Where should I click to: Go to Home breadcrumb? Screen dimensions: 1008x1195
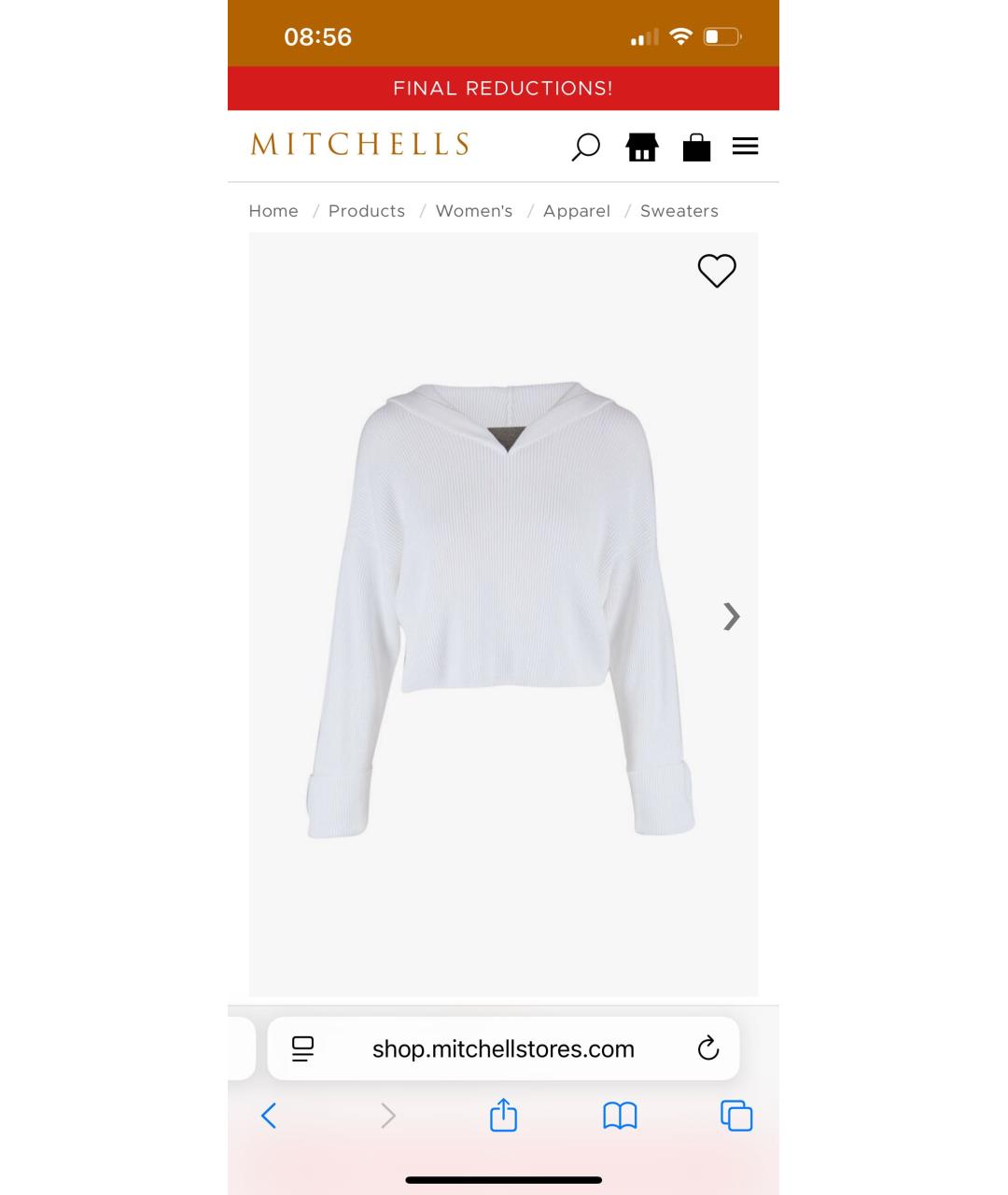coord(273,211)
